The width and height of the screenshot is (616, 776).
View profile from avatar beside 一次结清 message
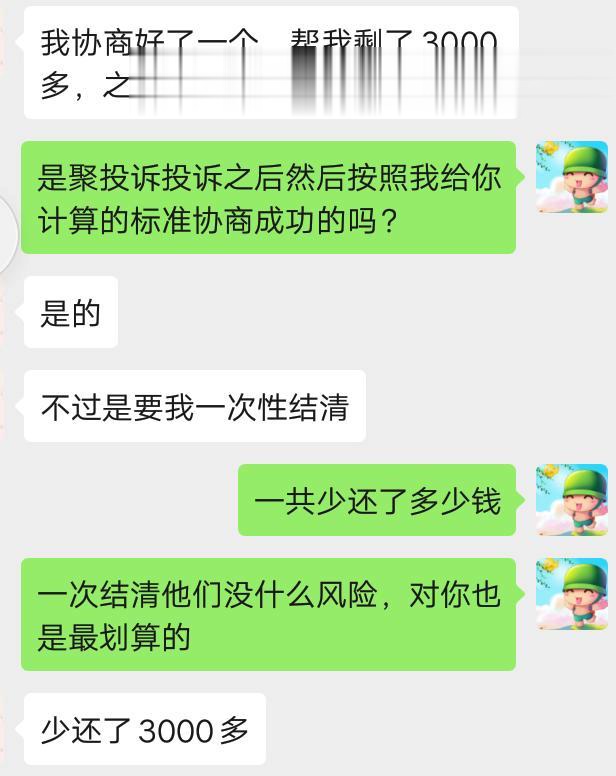click(x=572, y=594)
